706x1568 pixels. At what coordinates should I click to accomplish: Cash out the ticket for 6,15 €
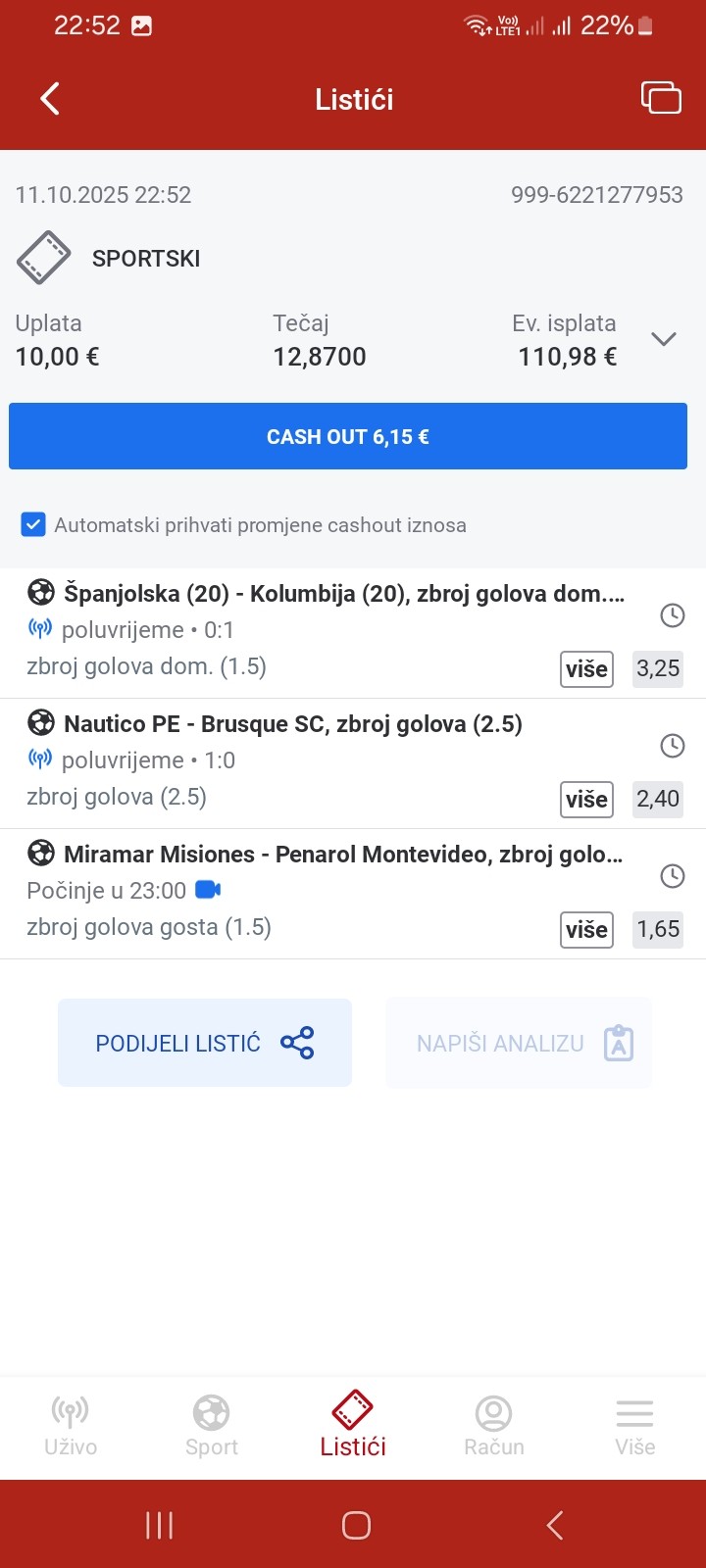pos(348,437)
